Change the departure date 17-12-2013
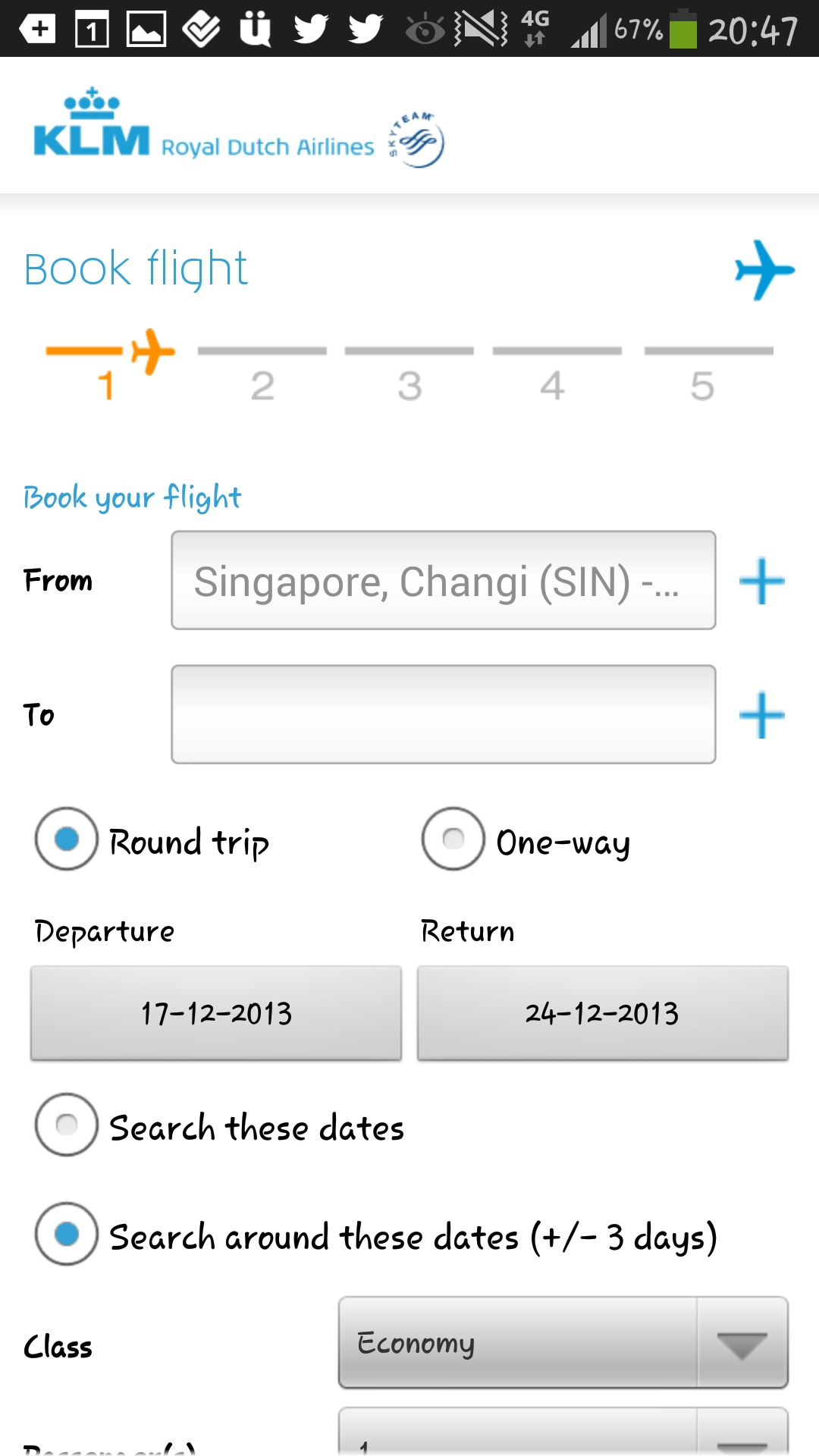Image resolution: width=819 pixels, height=1456 pixels. [x=216, y=1013]
